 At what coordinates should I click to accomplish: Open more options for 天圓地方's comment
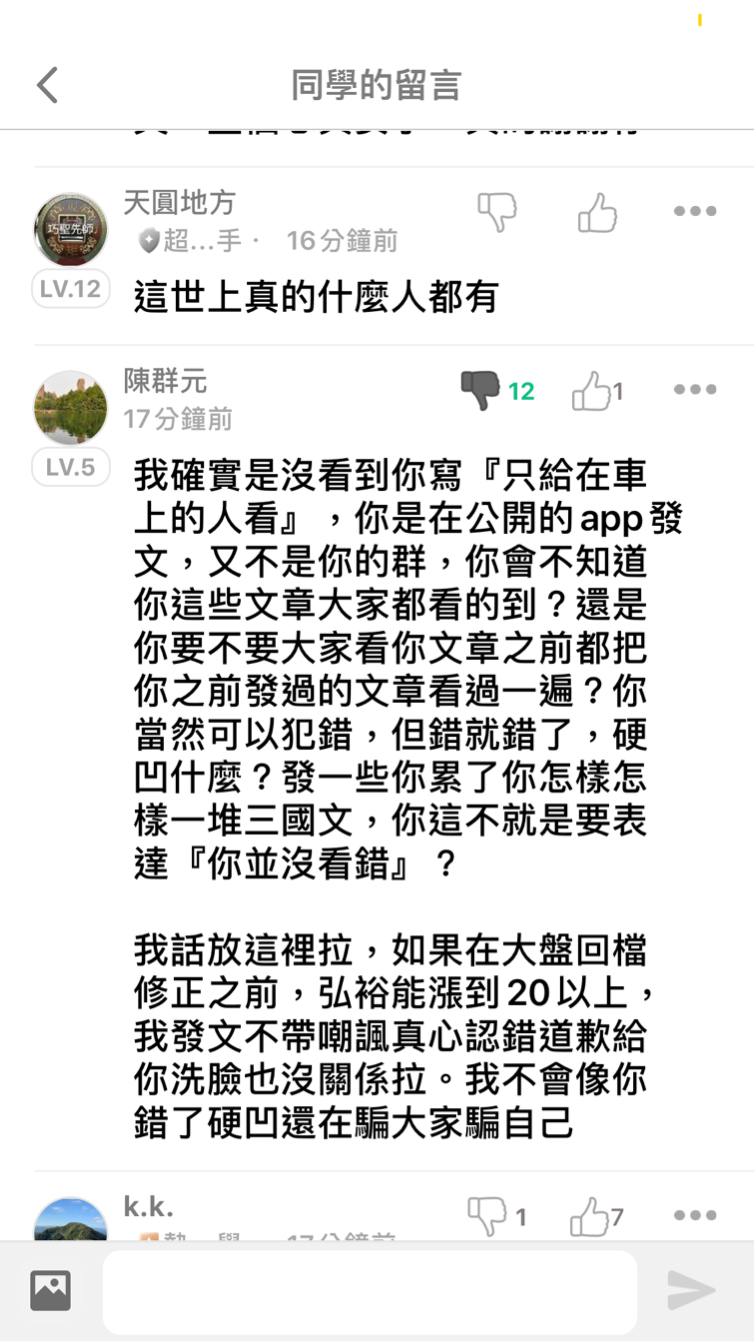tap(694, 212)
